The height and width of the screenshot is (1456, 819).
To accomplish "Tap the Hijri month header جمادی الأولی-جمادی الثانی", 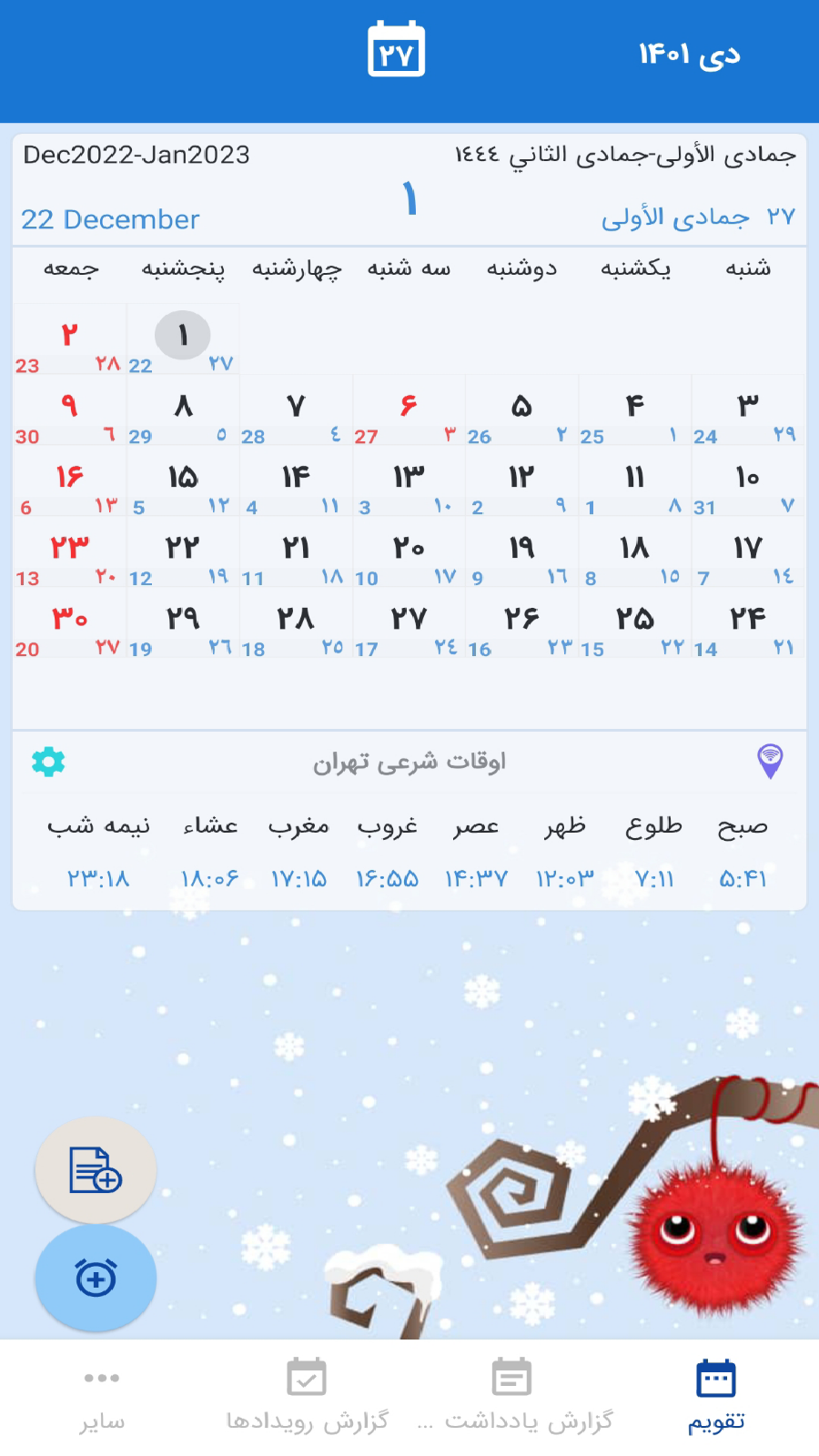I will pyautogui.click(x=628, y=155).
